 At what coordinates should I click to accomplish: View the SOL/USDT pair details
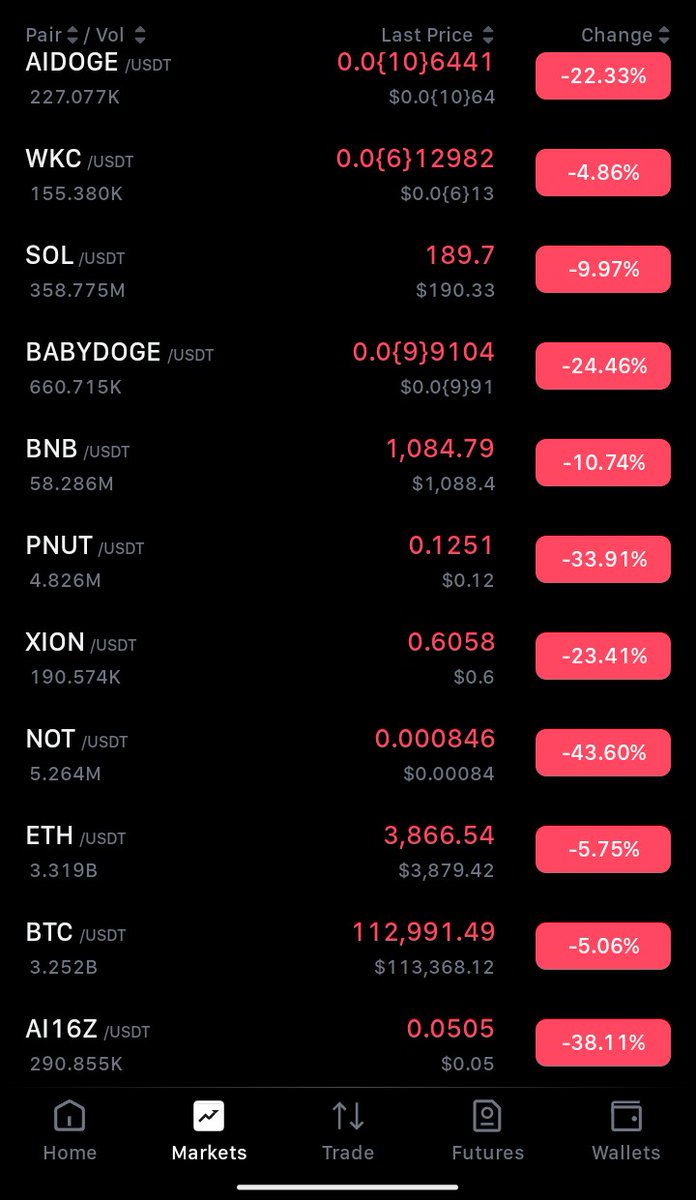[348, 270]
